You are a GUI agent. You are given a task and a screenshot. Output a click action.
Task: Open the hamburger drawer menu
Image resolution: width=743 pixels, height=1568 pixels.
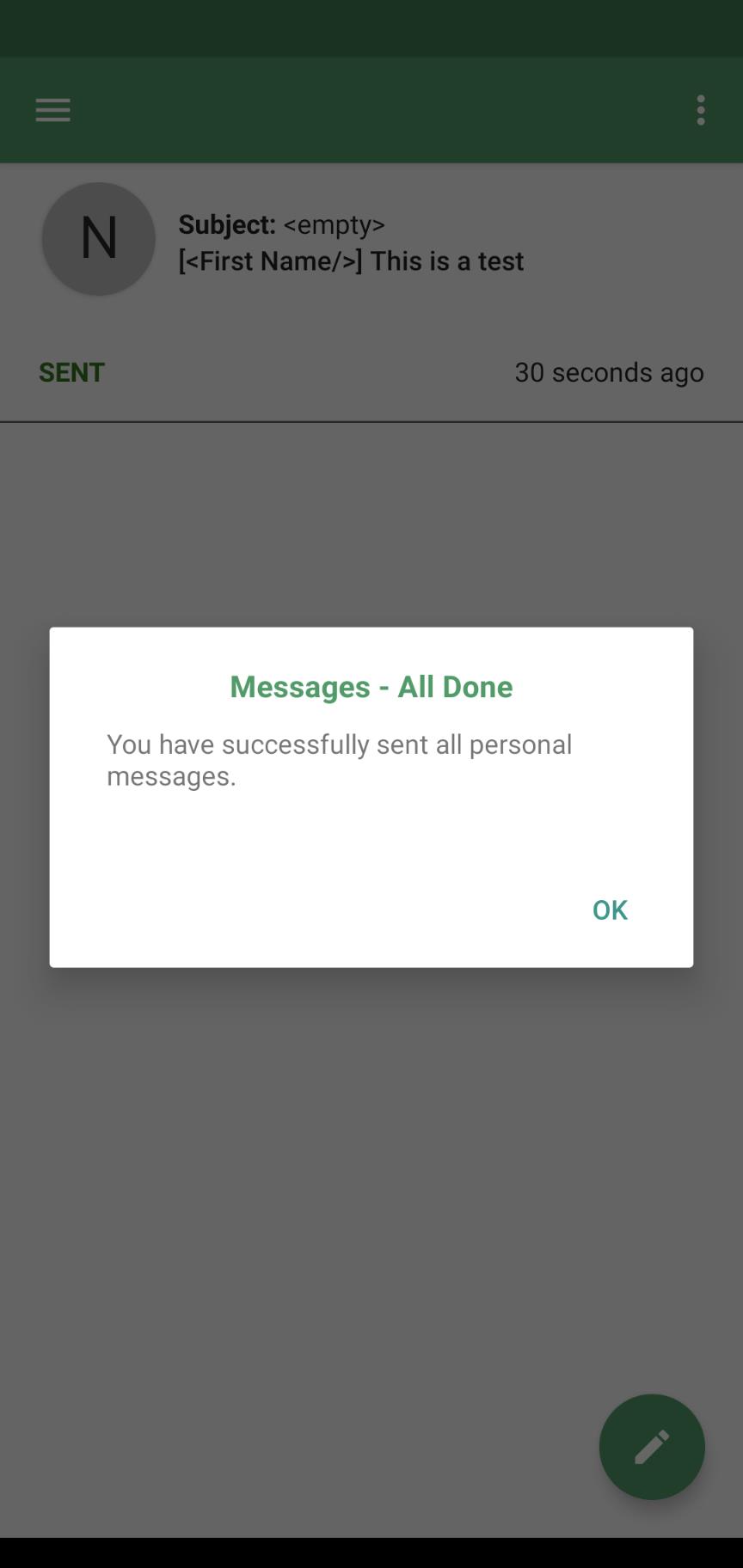(x=53, y=110)
